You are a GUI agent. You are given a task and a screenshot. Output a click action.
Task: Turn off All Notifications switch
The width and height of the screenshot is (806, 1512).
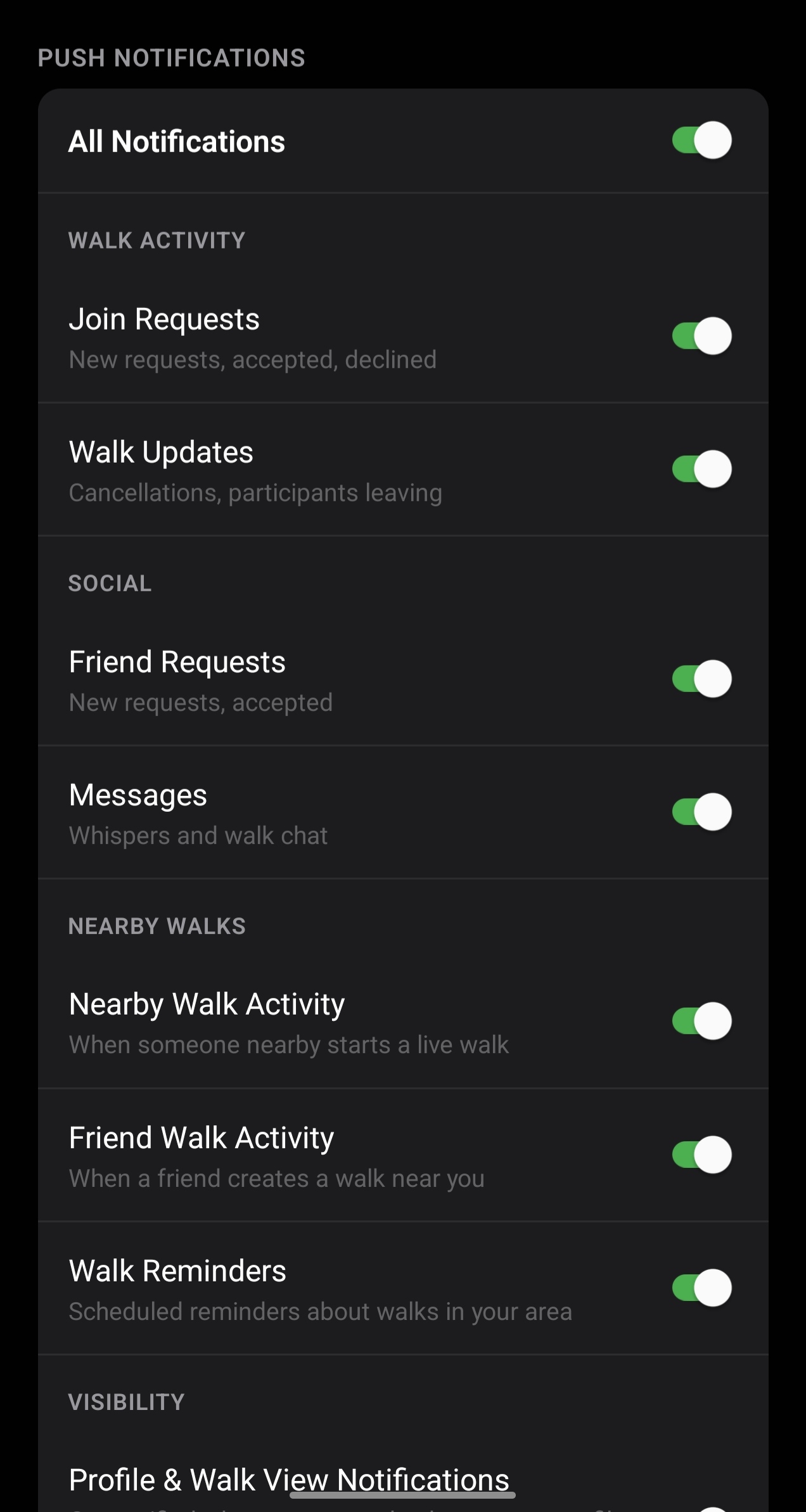coord(701,141)
